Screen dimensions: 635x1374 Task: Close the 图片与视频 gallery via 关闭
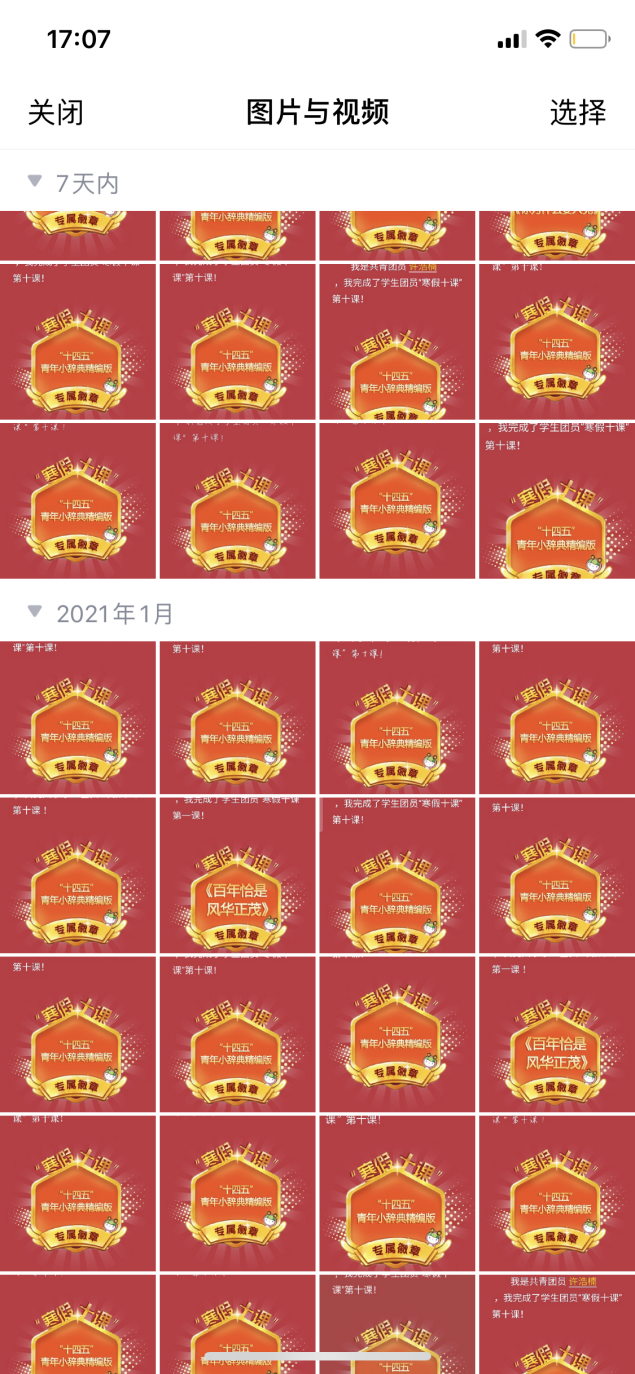(x=55, y=112)
